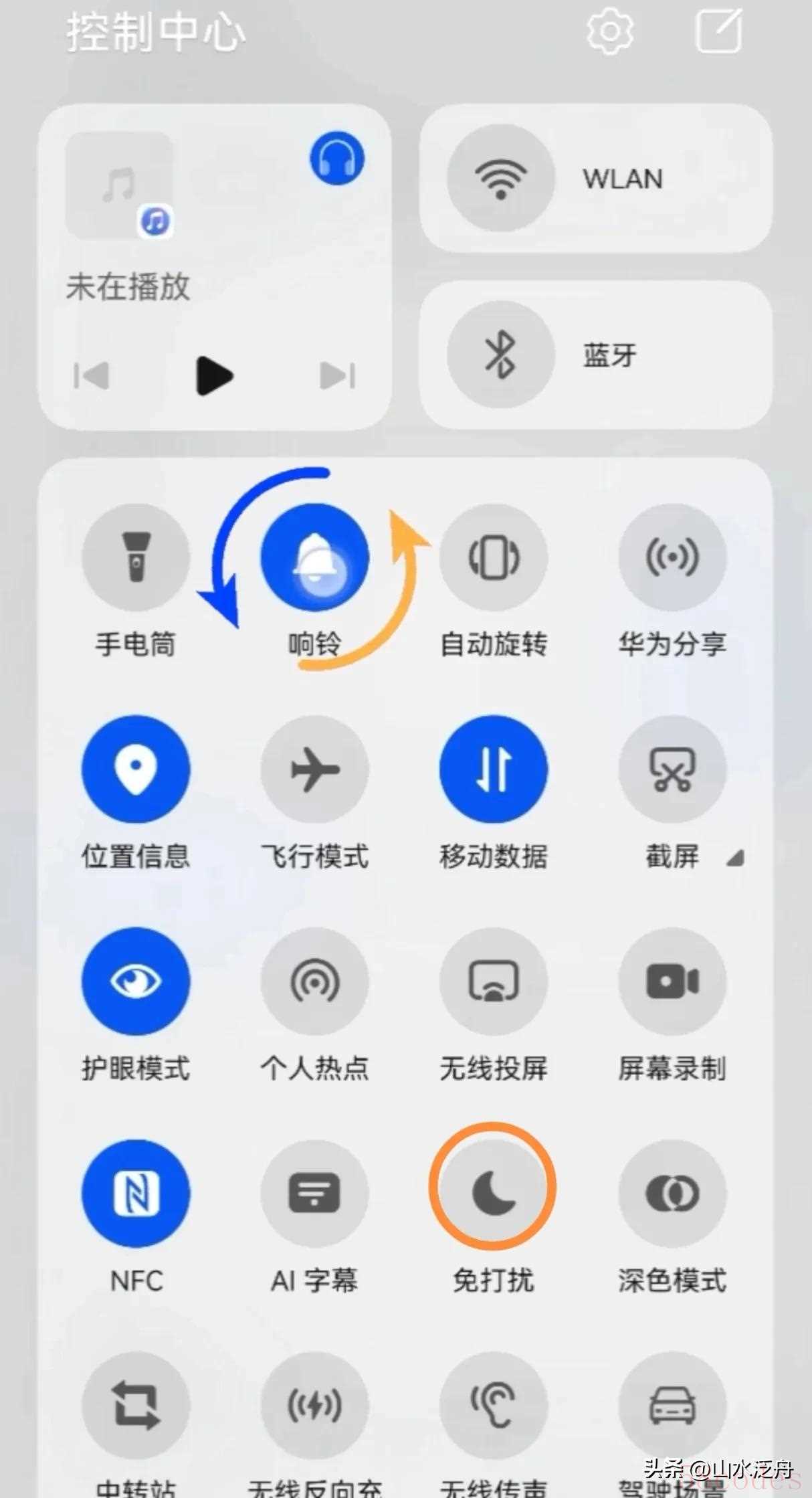812x1498 pixels.
Task: Play music in media card
Action: point(213,376)
